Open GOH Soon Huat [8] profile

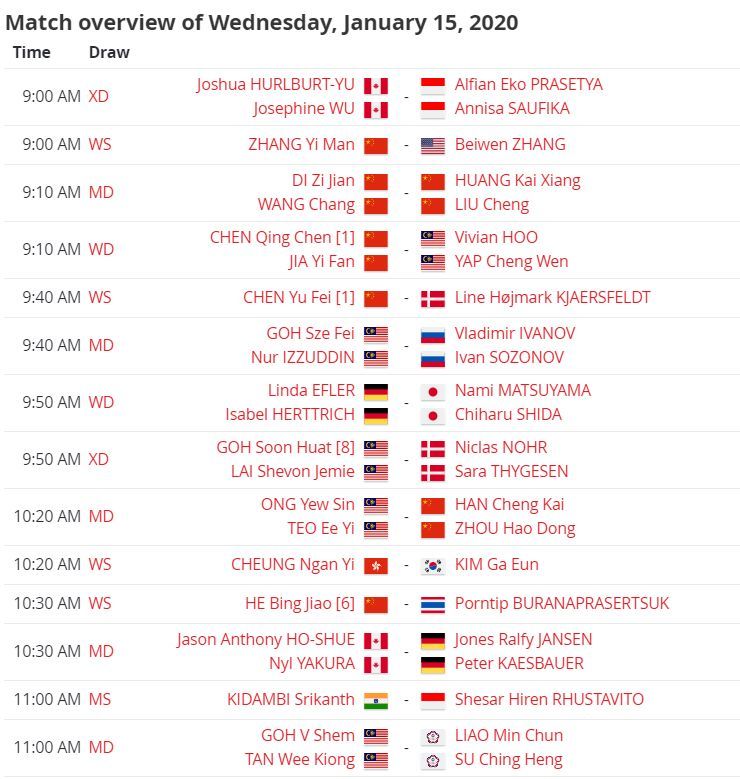point(285,448)
